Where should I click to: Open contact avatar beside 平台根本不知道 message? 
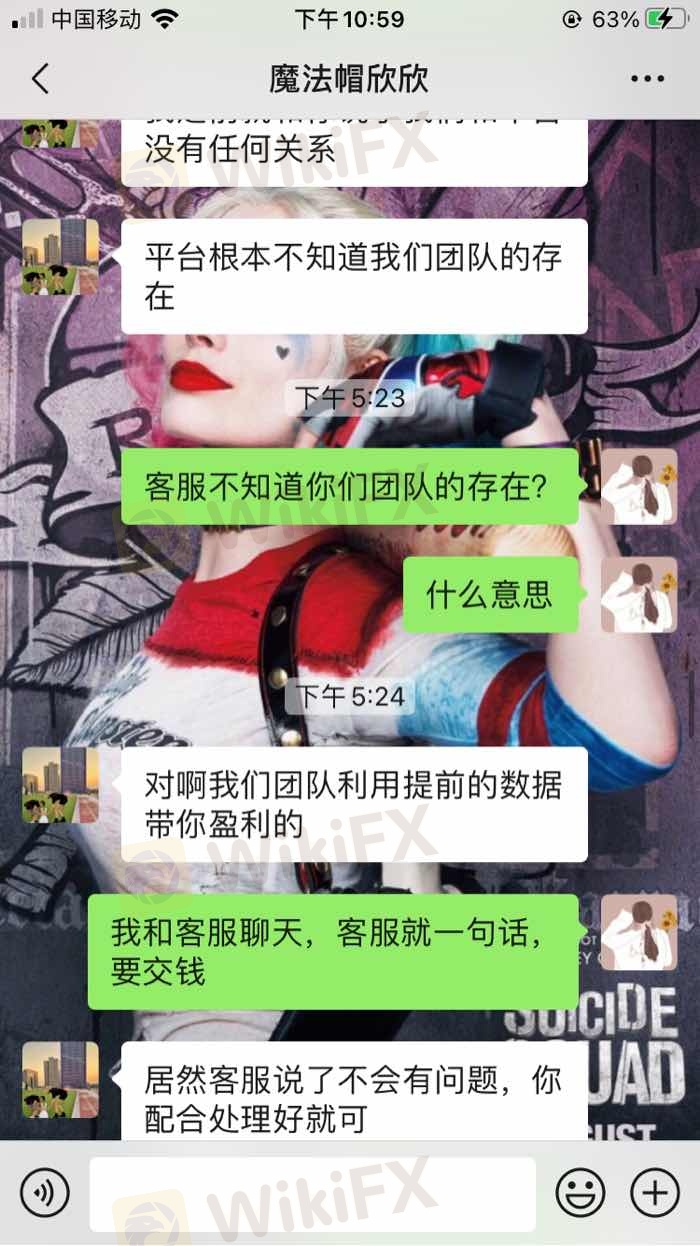[x=60, y=256]
